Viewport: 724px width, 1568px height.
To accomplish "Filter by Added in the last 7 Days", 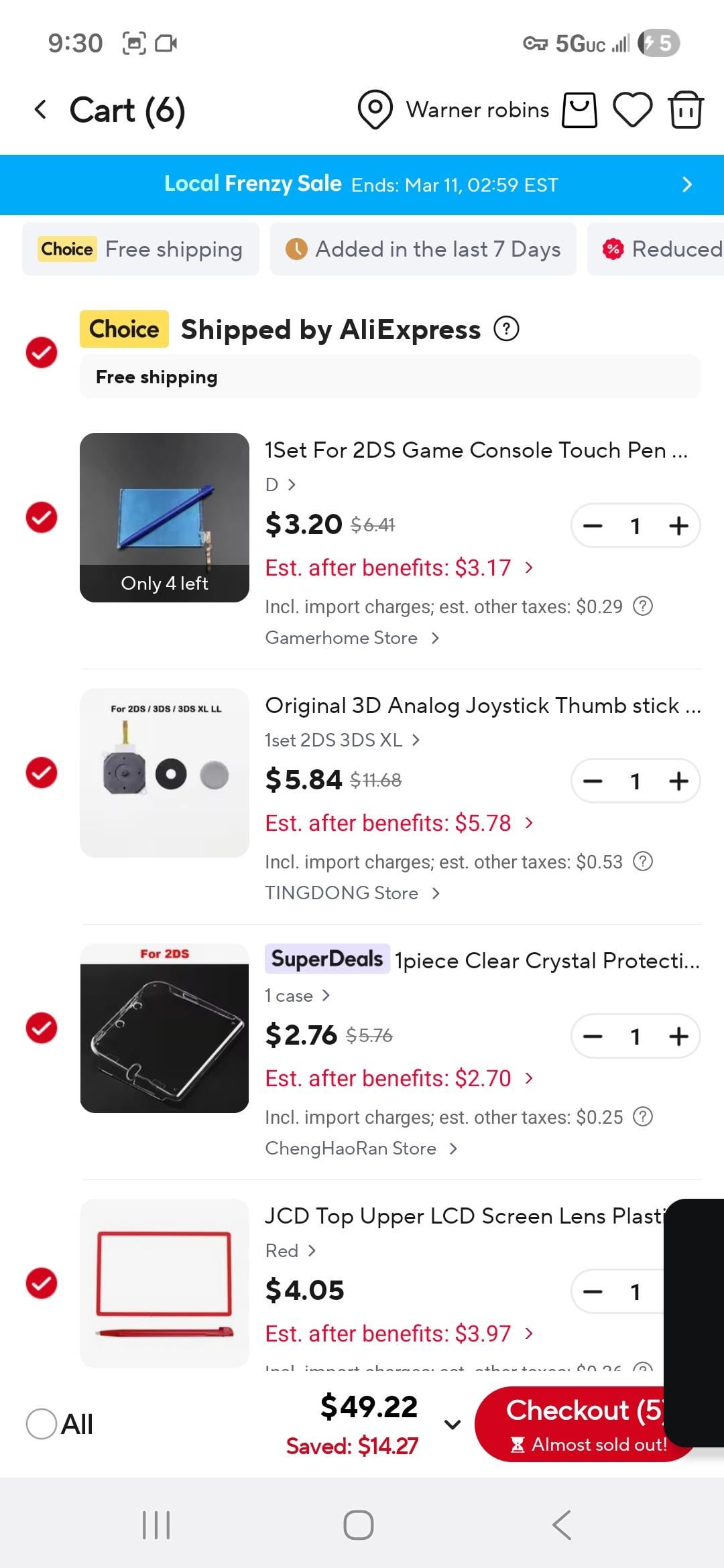I will [x=423, y=249].
